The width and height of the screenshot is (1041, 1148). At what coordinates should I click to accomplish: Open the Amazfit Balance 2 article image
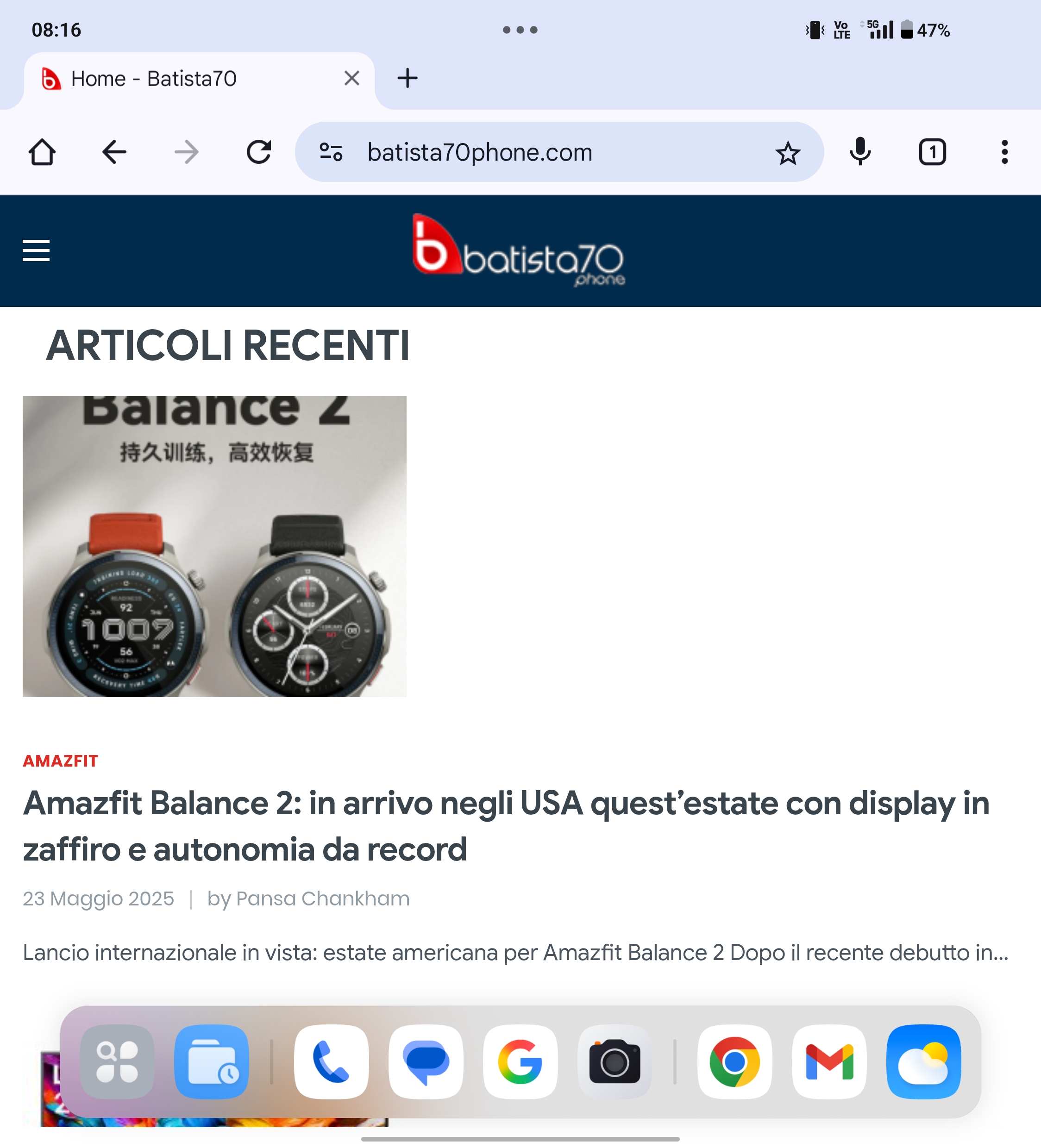(214, 546)
